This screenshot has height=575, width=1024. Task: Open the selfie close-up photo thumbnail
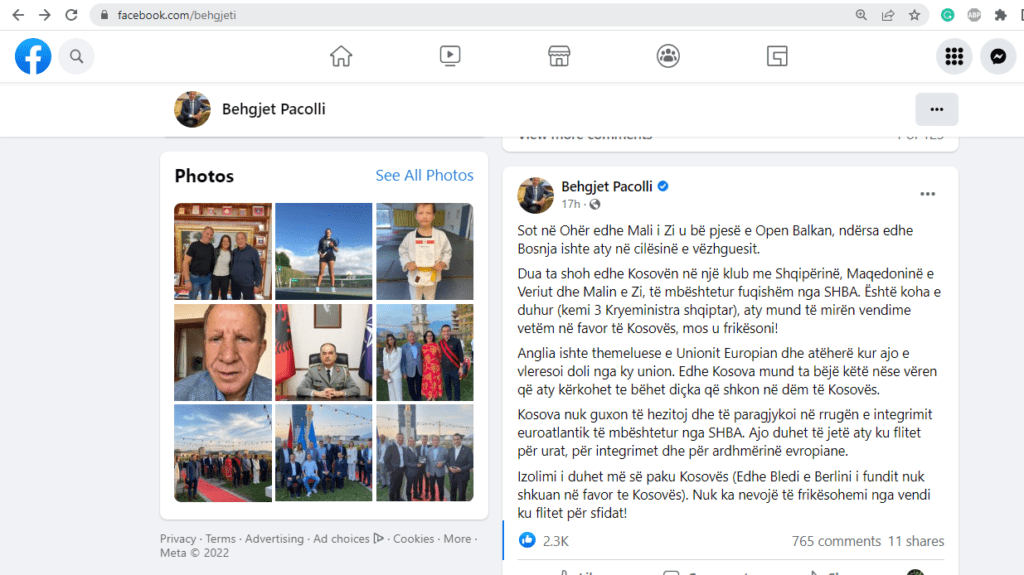(223, 352)
